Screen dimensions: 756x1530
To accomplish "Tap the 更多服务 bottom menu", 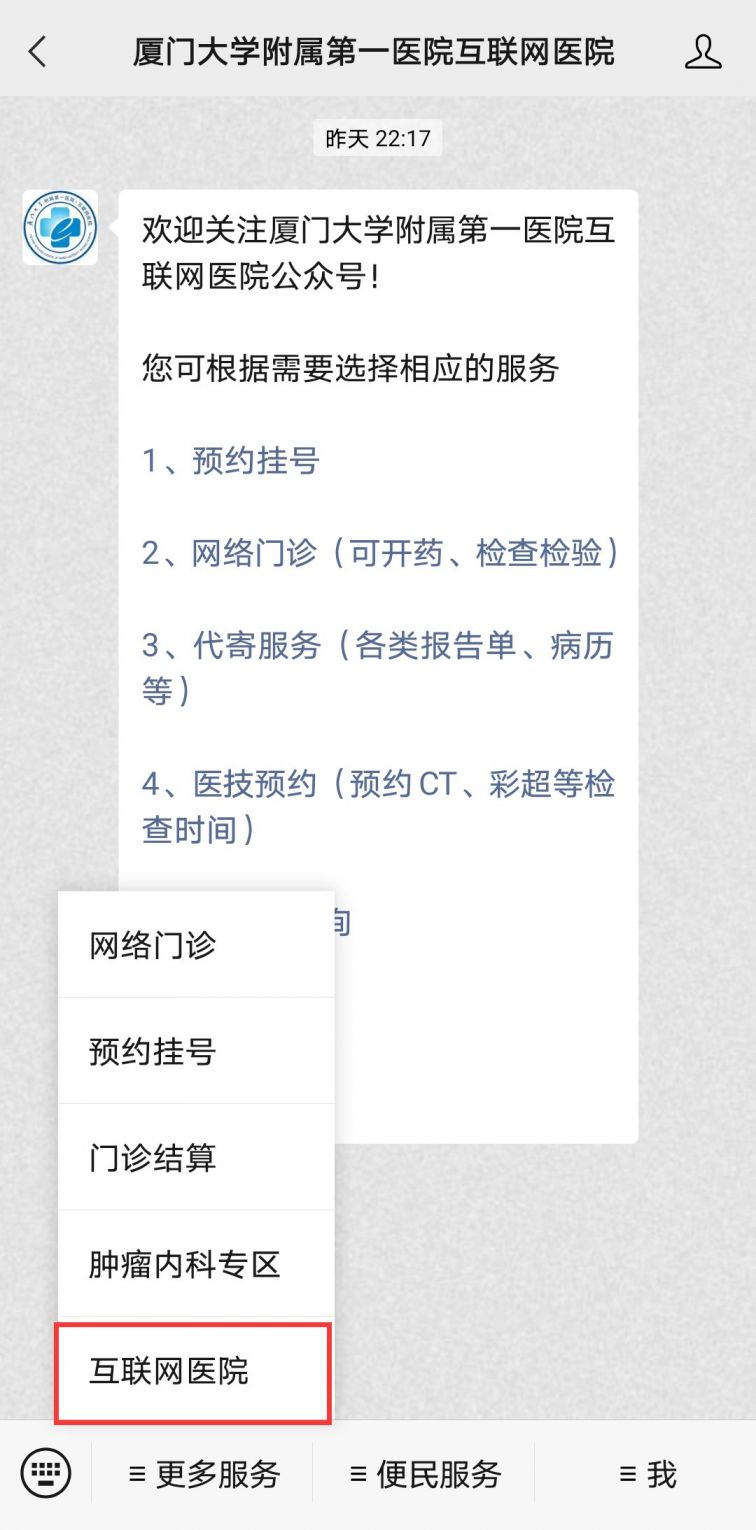I will point(203,1474).
